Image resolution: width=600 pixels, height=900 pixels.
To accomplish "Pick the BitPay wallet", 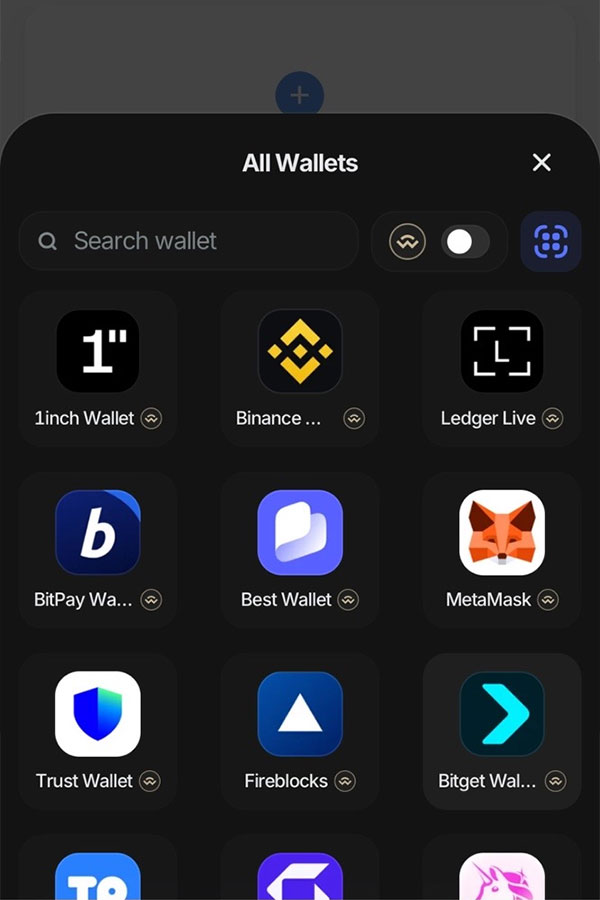I will pos(98,548).
